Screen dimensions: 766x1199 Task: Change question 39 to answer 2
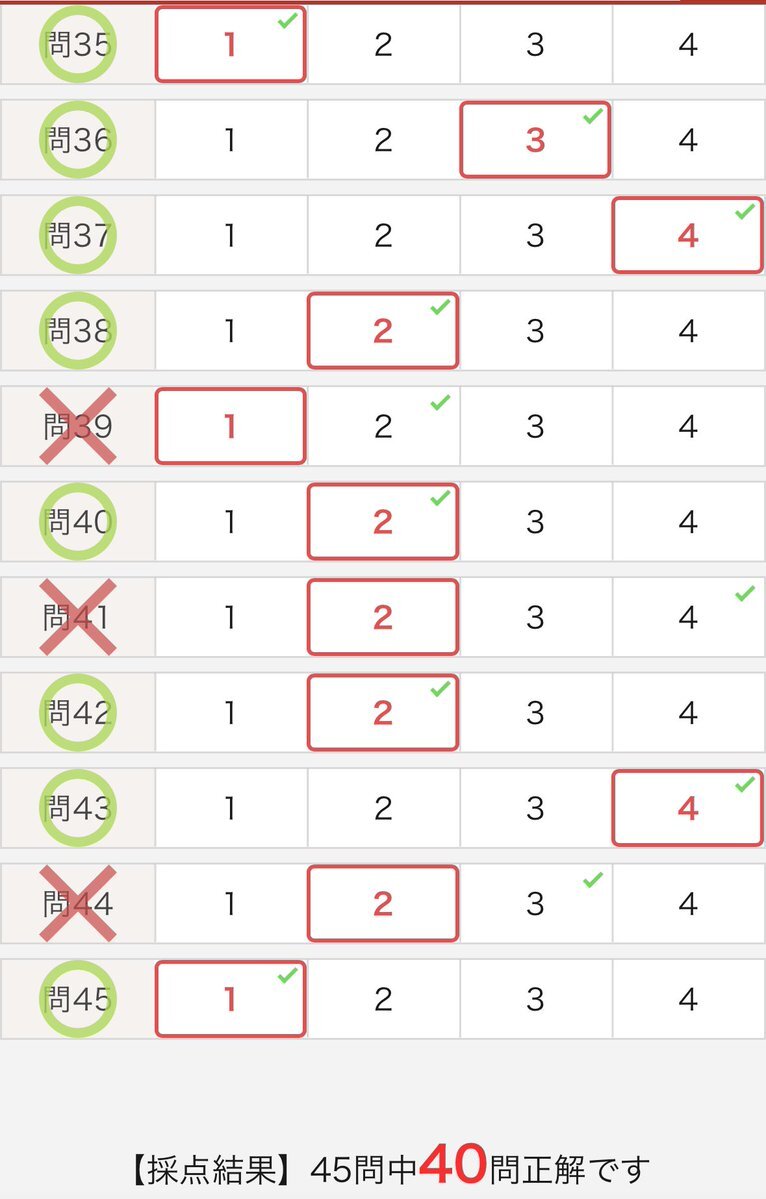383,426
